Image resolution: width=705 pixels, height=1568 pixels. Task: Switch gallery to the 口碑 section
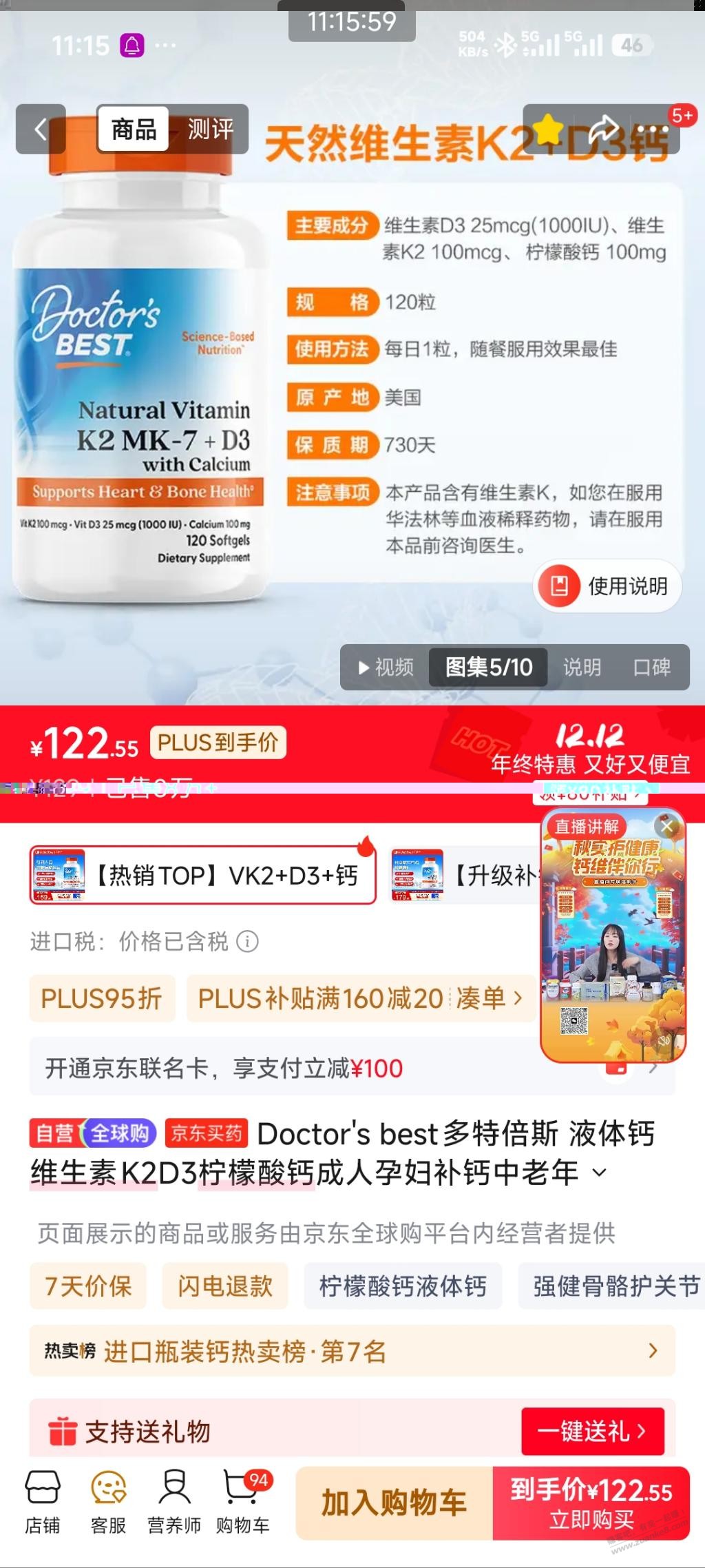click(x=651, y=667)
